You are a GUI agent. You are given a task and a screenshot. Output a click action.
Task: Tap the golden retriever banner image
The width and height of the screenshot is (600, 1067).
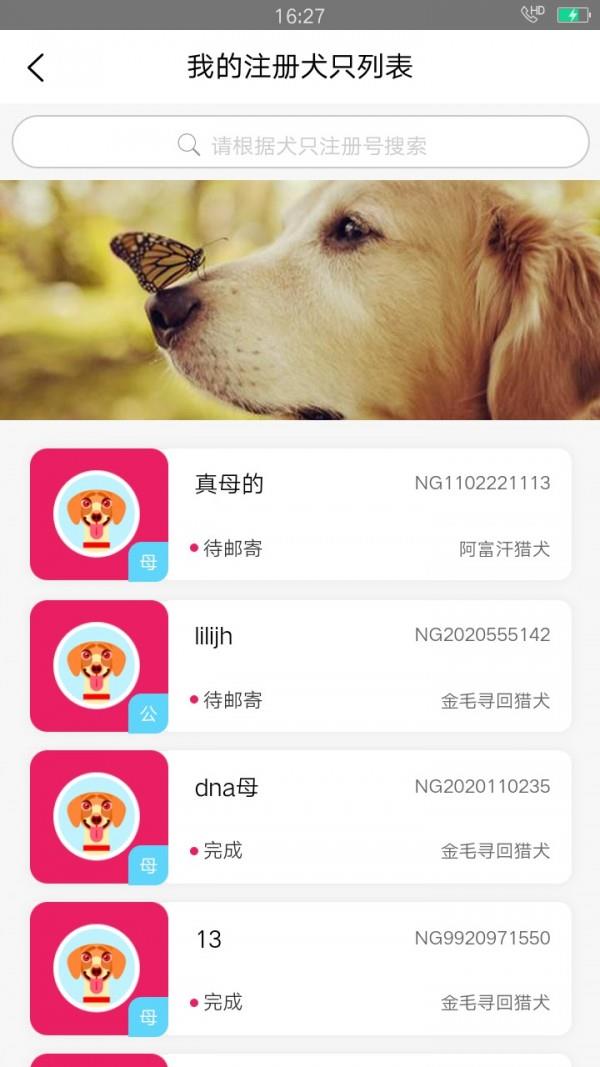coord(300,300)
